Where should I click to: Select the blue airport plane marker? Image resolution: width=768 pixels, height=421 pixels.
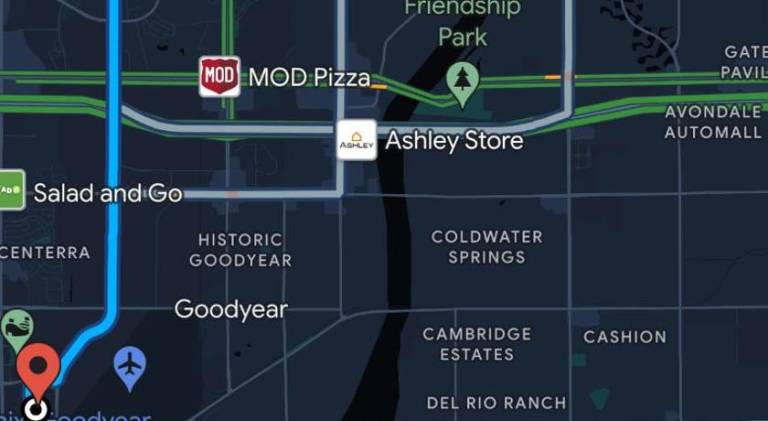click(130, 366)
